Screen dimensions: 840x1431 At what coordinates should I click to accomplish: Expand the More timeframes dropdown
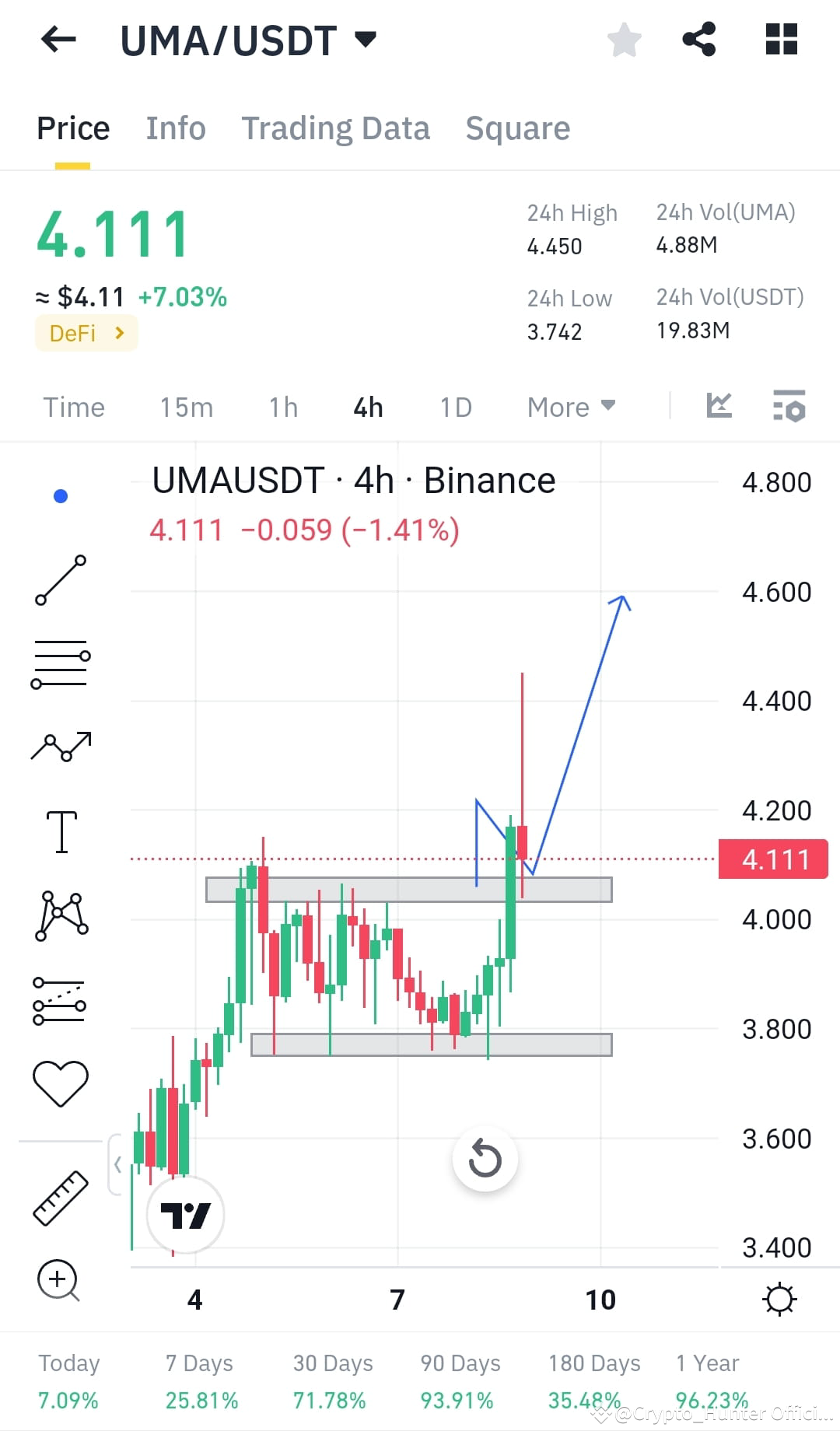coord(570,407)
